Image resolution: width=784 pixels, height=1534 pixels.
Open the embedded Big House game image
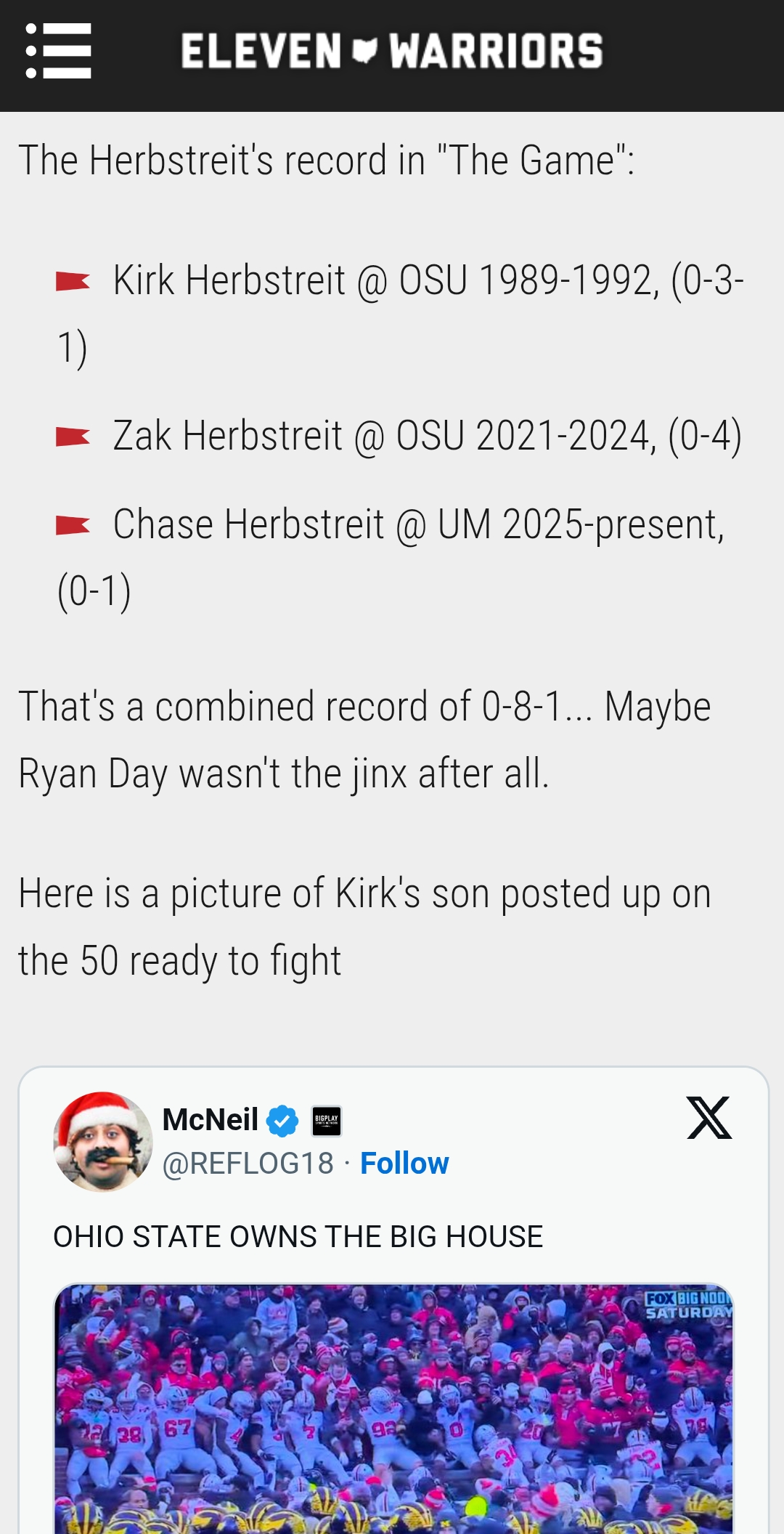tap(393, 1408)
